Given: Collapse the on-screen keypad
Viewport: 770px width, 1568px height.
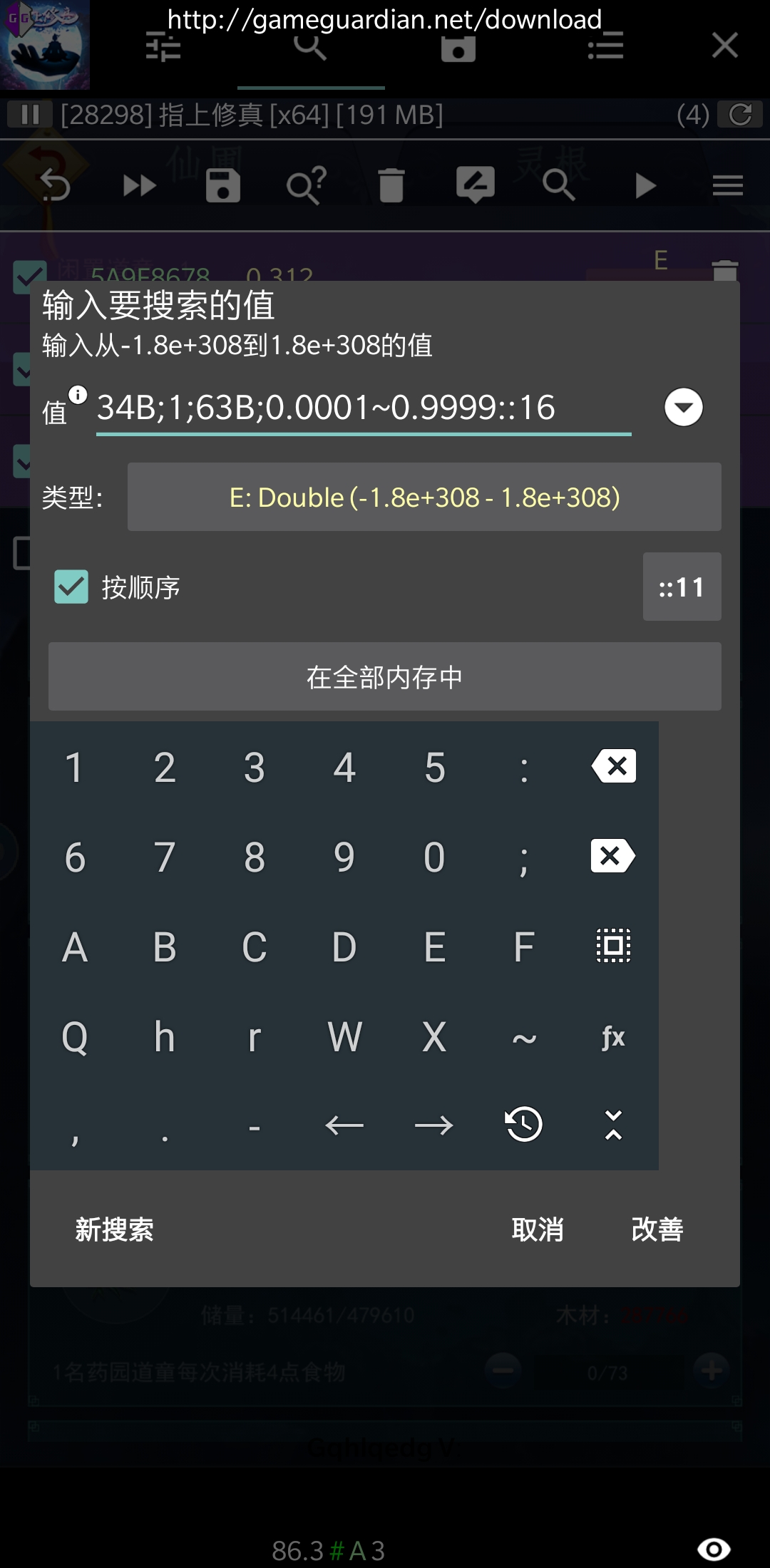Looking at the screenshot, I should [x=613, y=1125].
